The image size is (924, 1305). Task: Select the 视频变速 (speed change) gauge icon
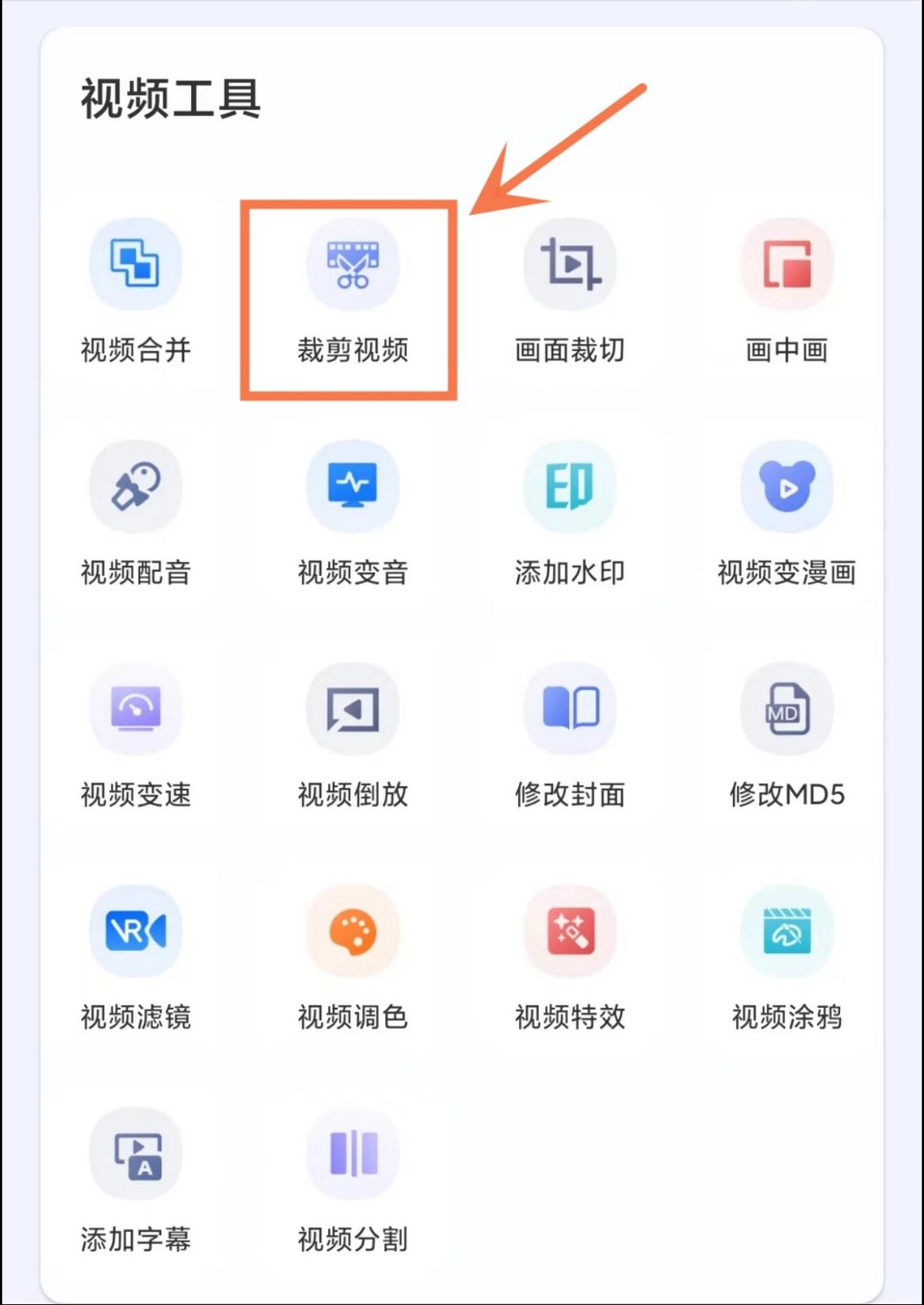[136, 710]
